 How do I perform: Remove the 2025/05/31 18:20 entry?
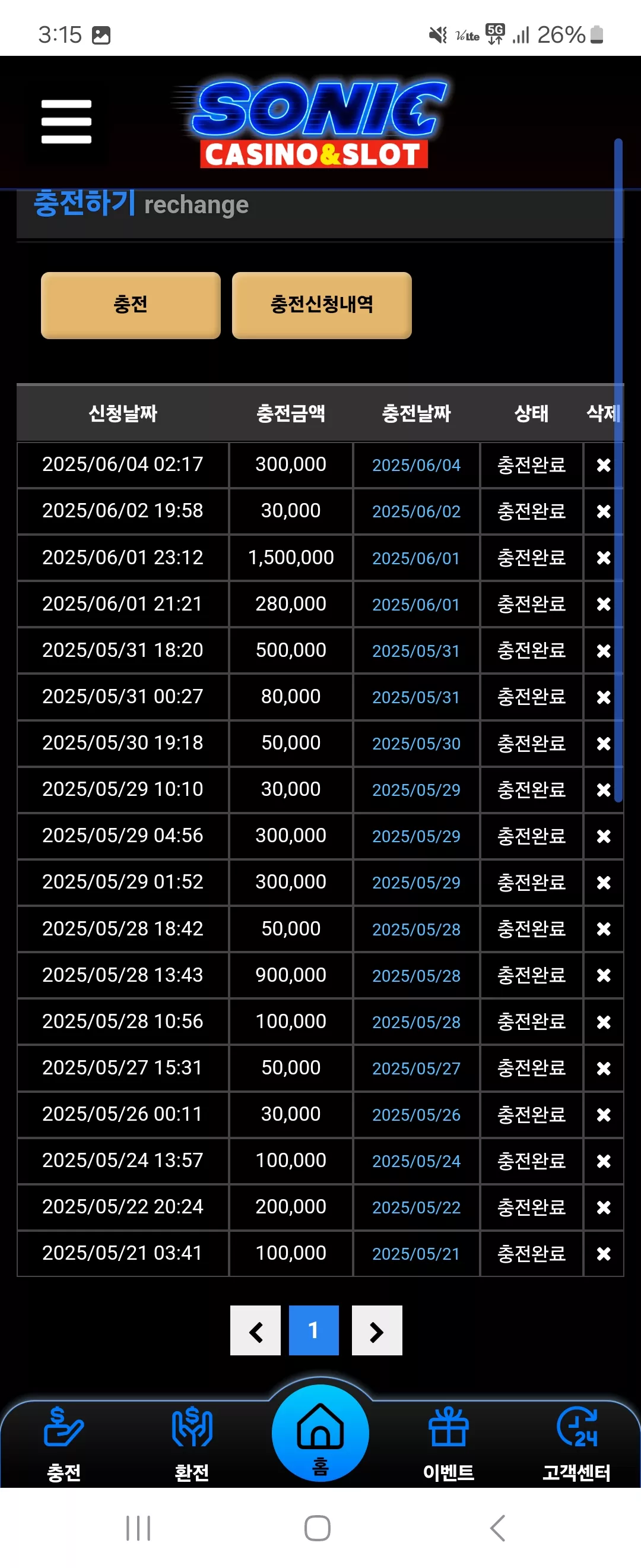[x=603, y=651]
